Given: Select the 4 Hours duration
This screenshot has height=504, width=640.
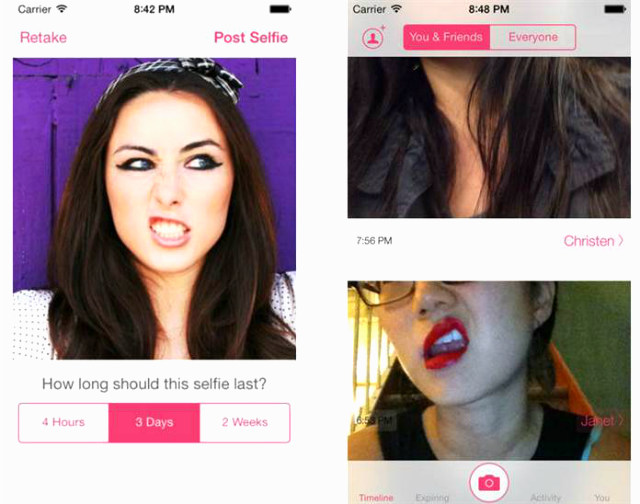Looking at the screenshot, I should pos(63,422).
